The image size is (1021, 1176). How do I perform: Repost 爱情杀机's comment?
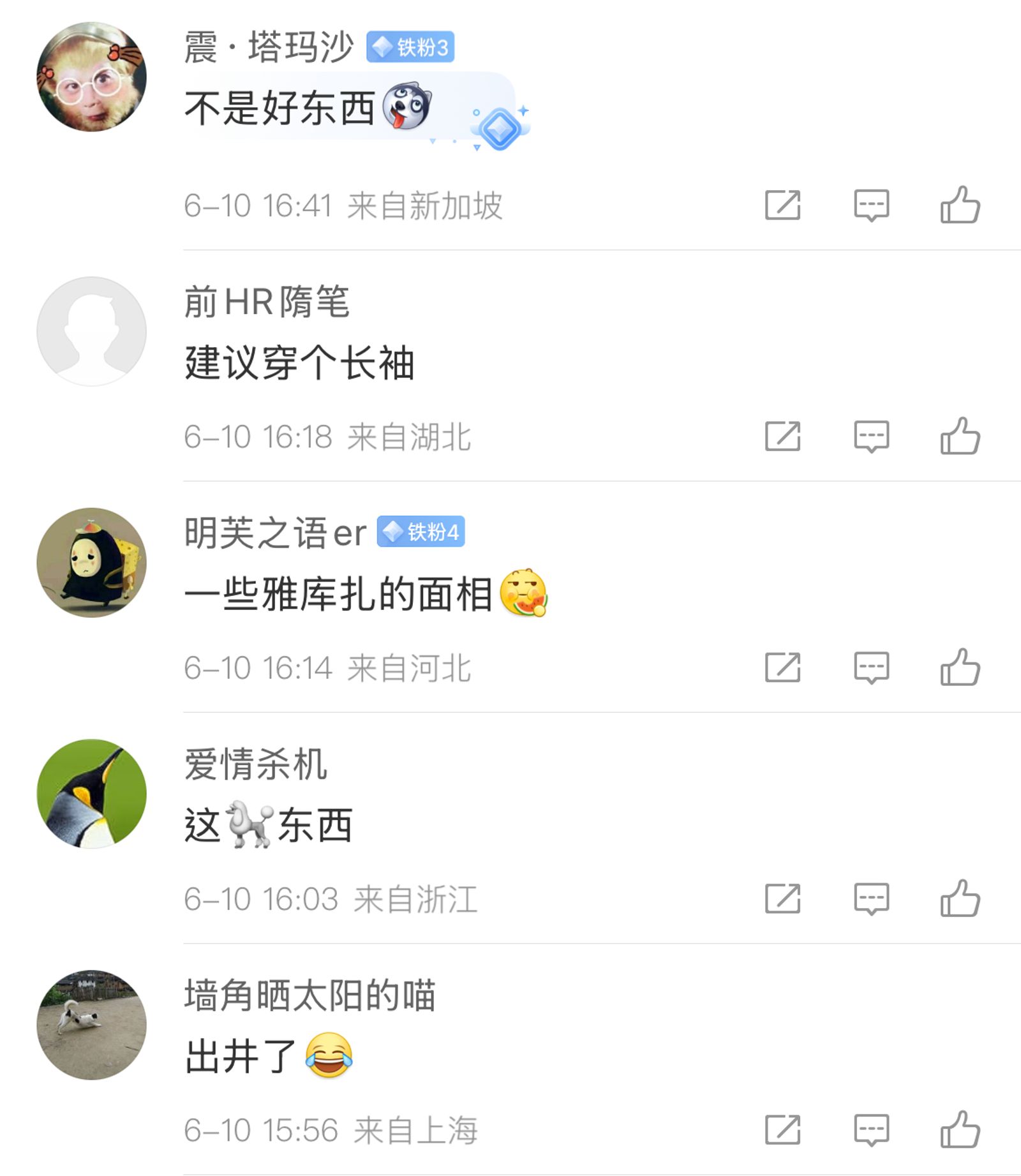(782, 898)
